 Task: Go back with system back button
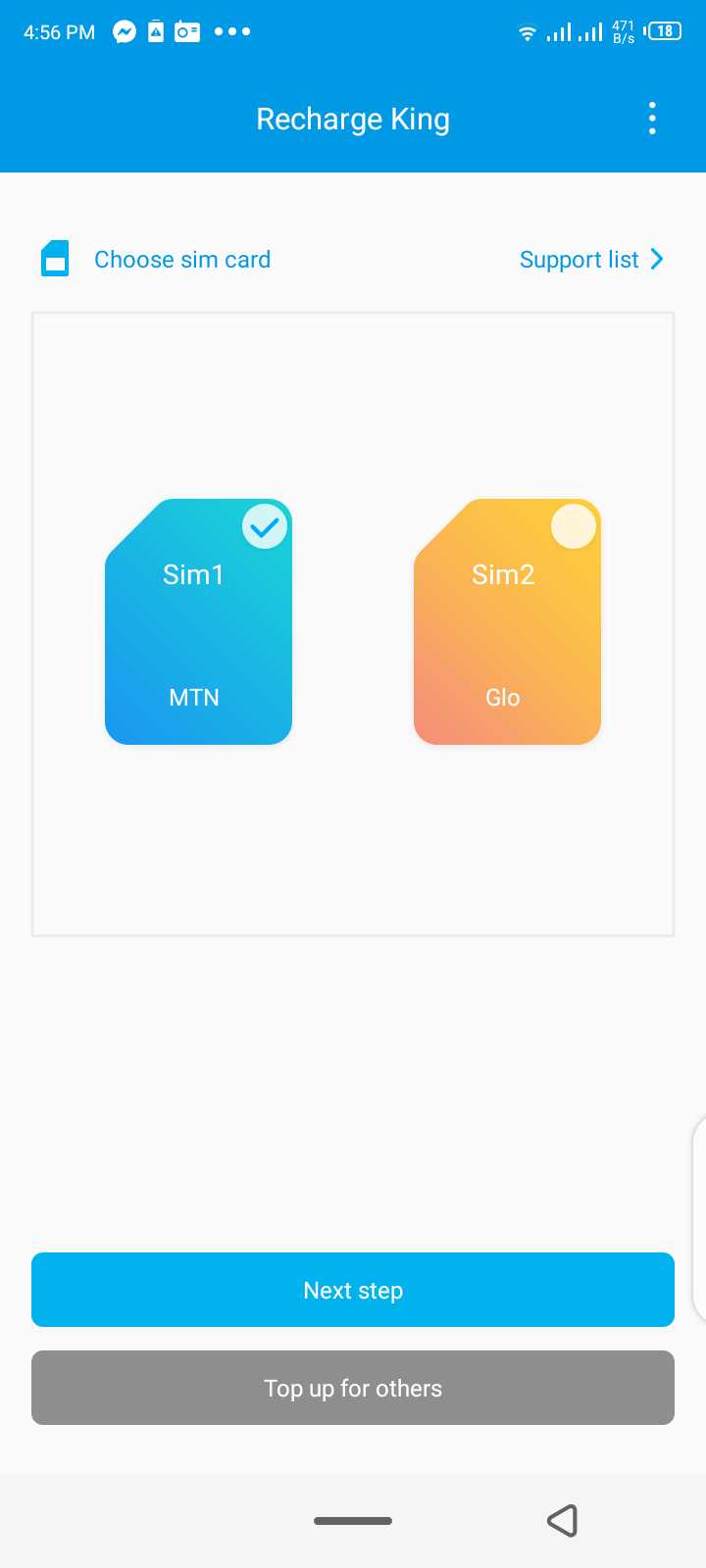(x=562, y=1520)
